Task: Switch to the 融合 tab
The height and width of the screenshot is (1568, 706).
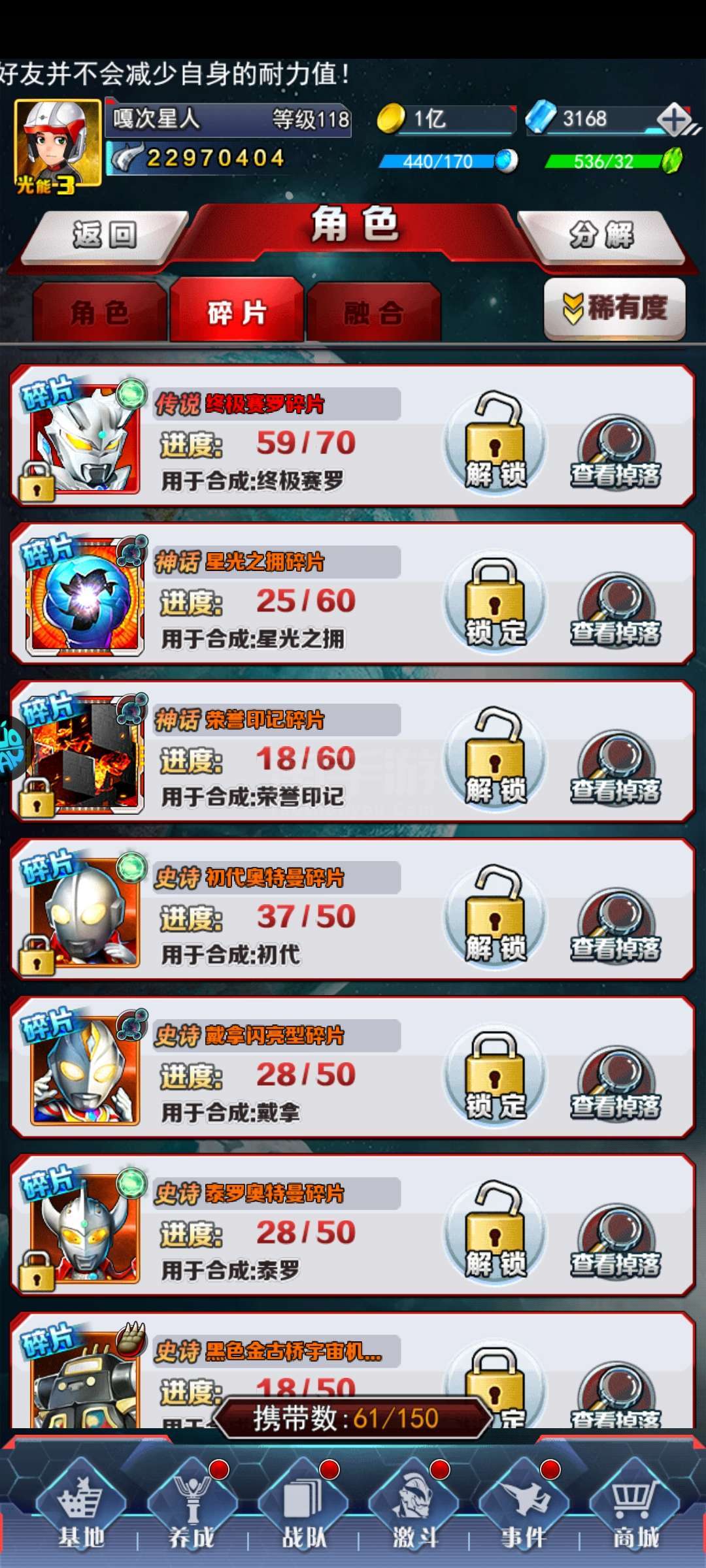Action: [x=374, y=312]
